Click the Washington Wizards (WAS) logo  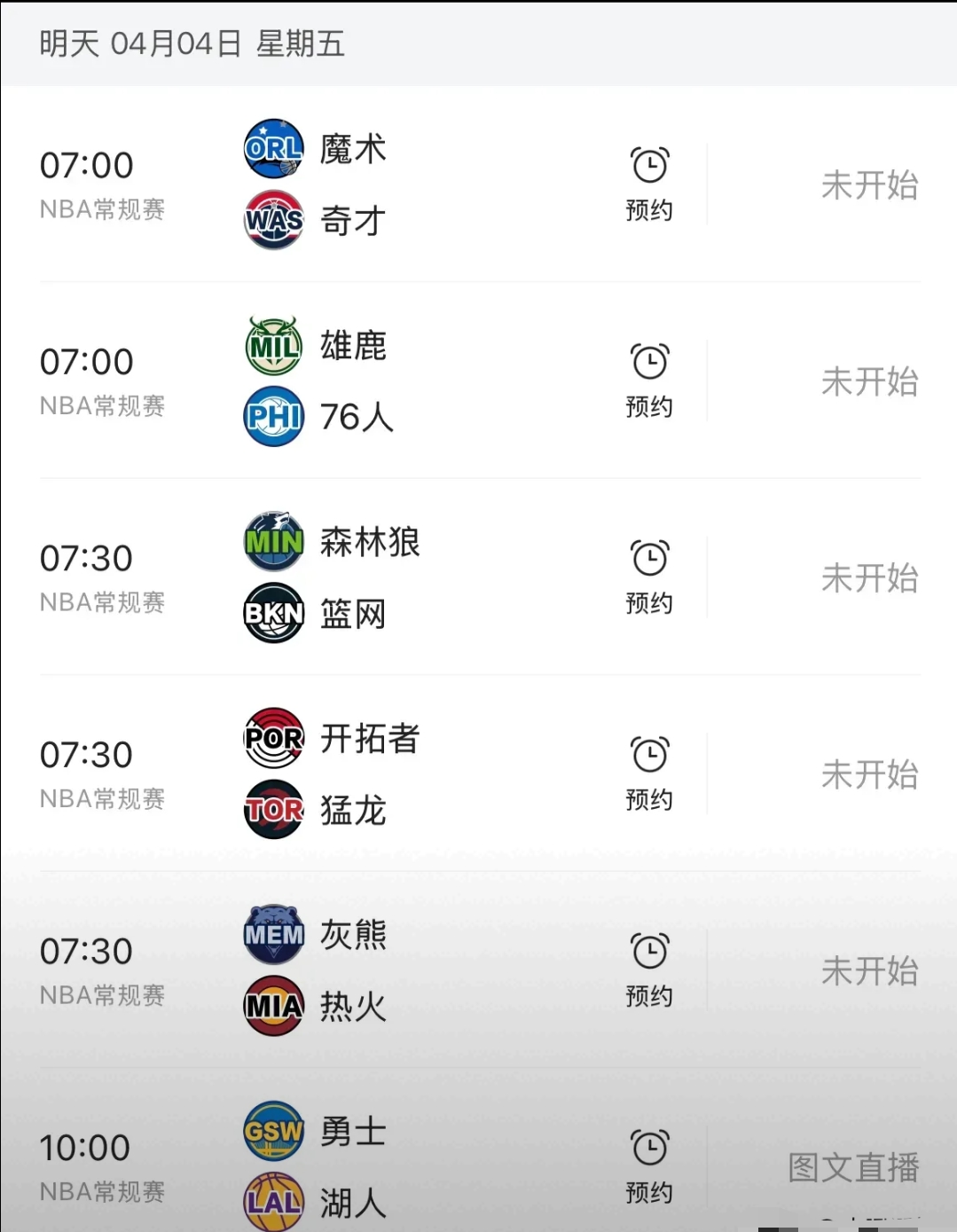pos(272,221)
